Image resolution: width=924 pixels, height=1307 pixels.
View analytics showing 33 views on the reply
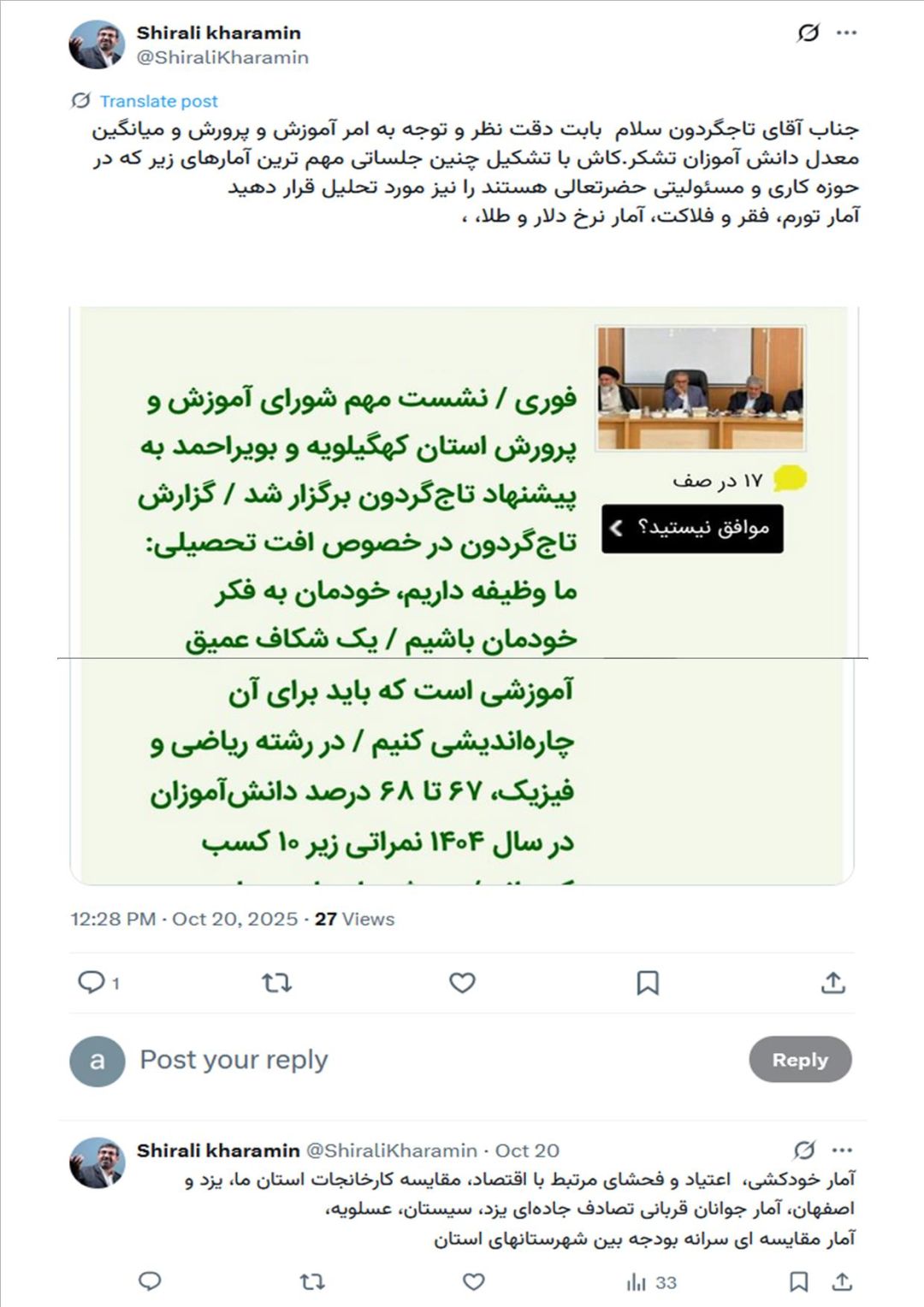point(652,1282)
